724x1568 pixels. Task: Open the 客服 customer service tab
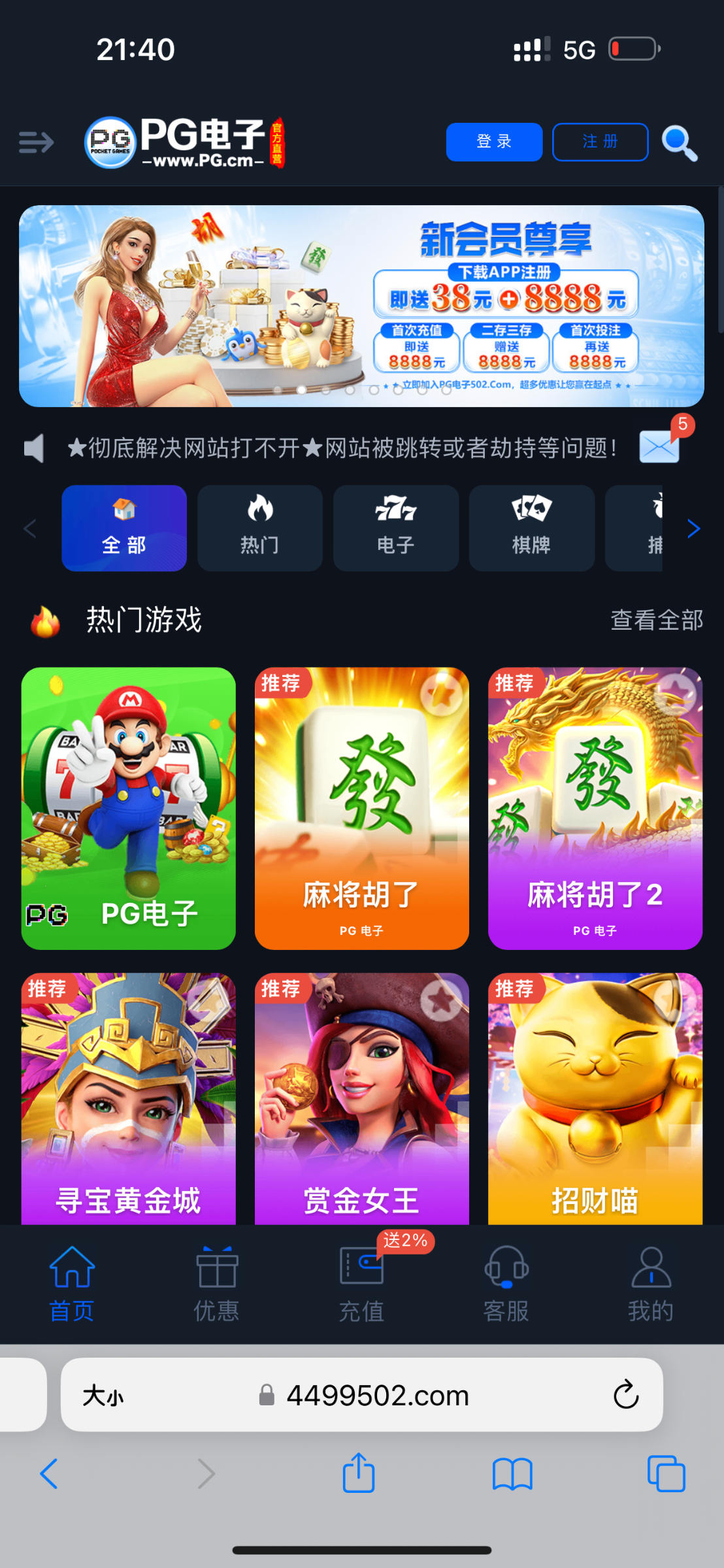point(506,1284)
